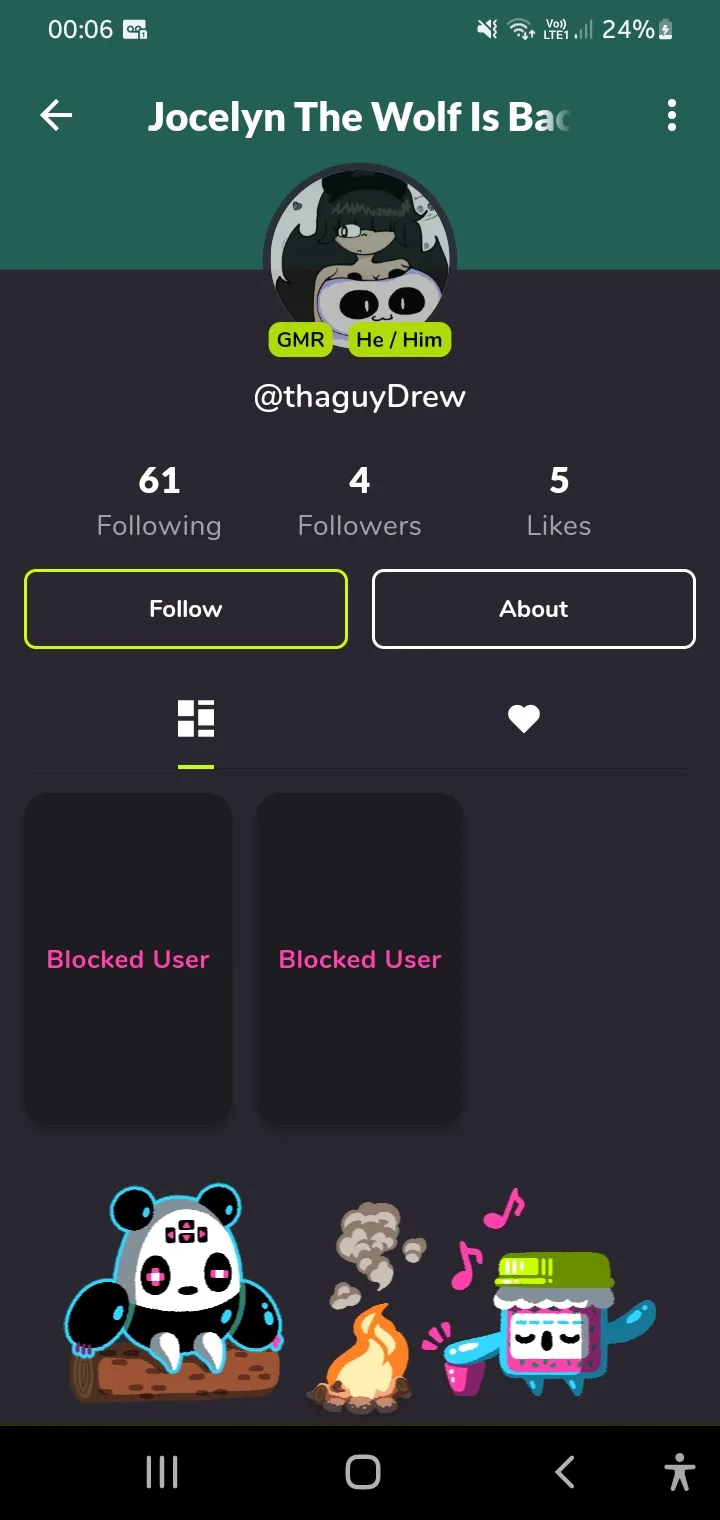This screenshot has height=1520, width=720.
Task: Open the system recent apps button
Action: pos(162,1472)
